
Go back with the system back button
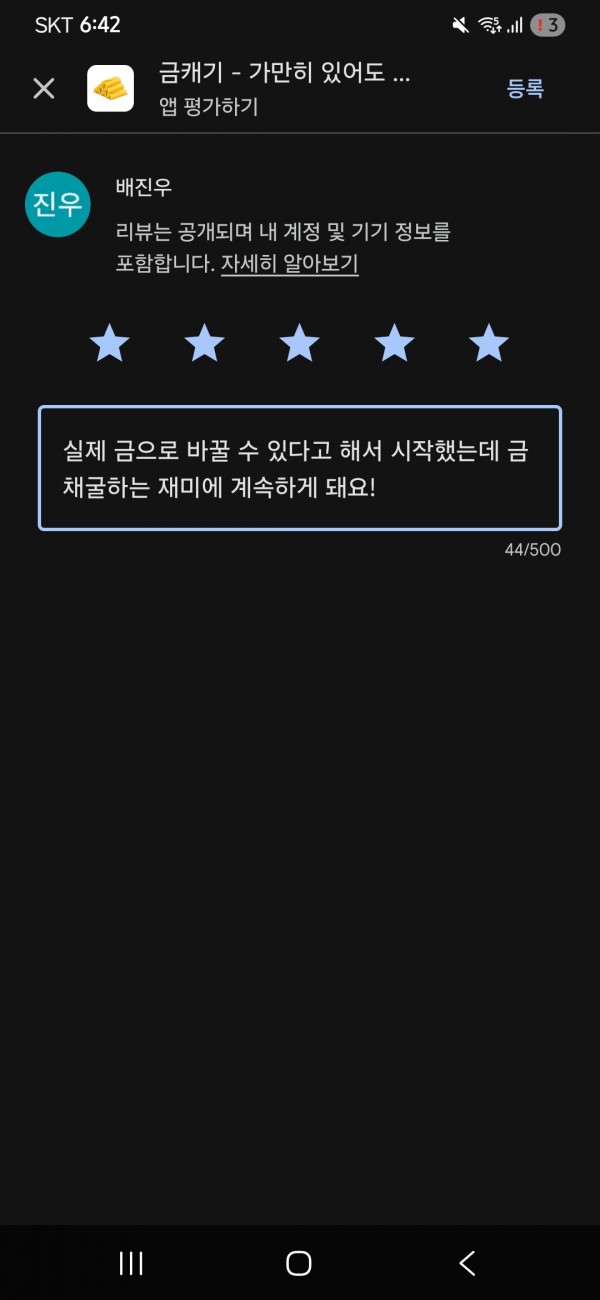[x=467, y=1263]
